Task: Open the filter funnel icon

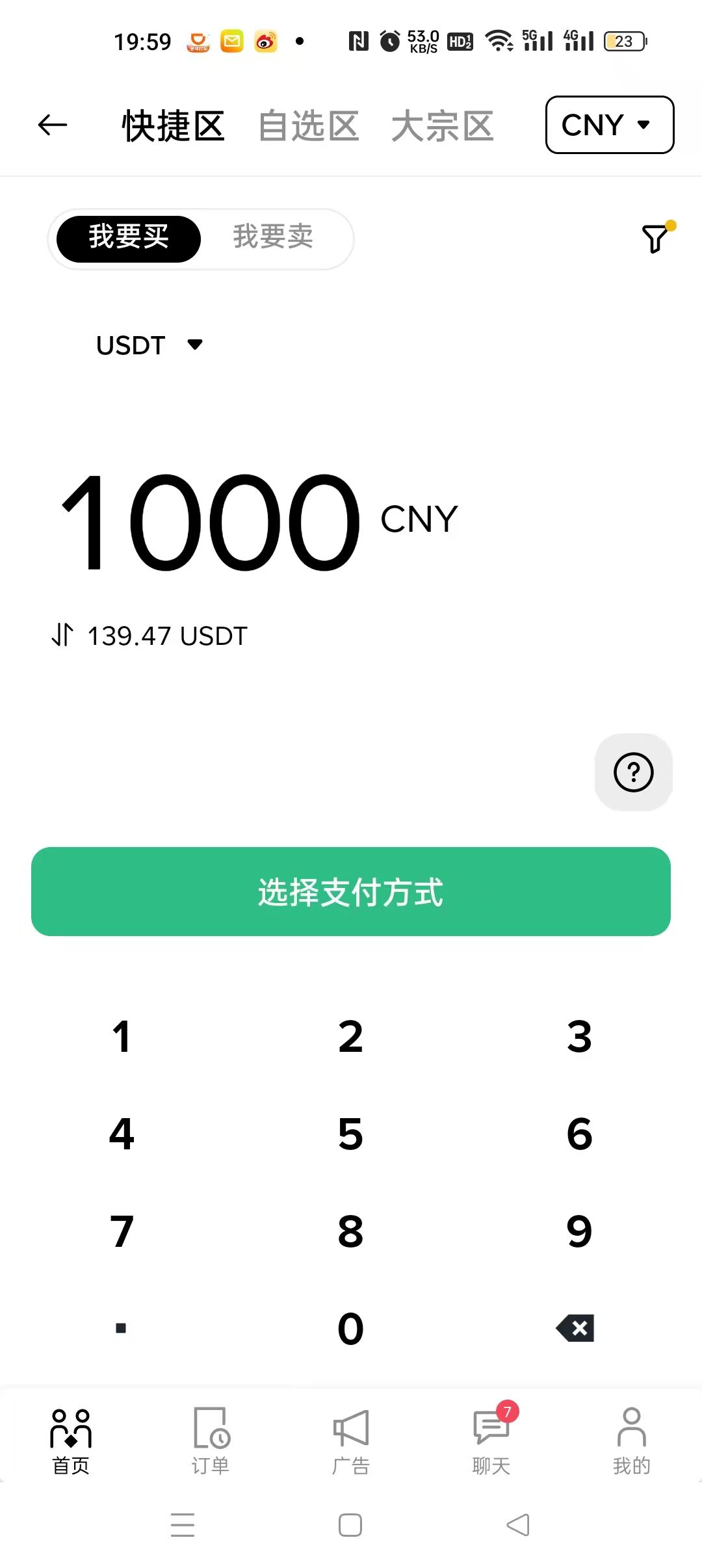Action: pyautogui.click(x=655, y=239)
